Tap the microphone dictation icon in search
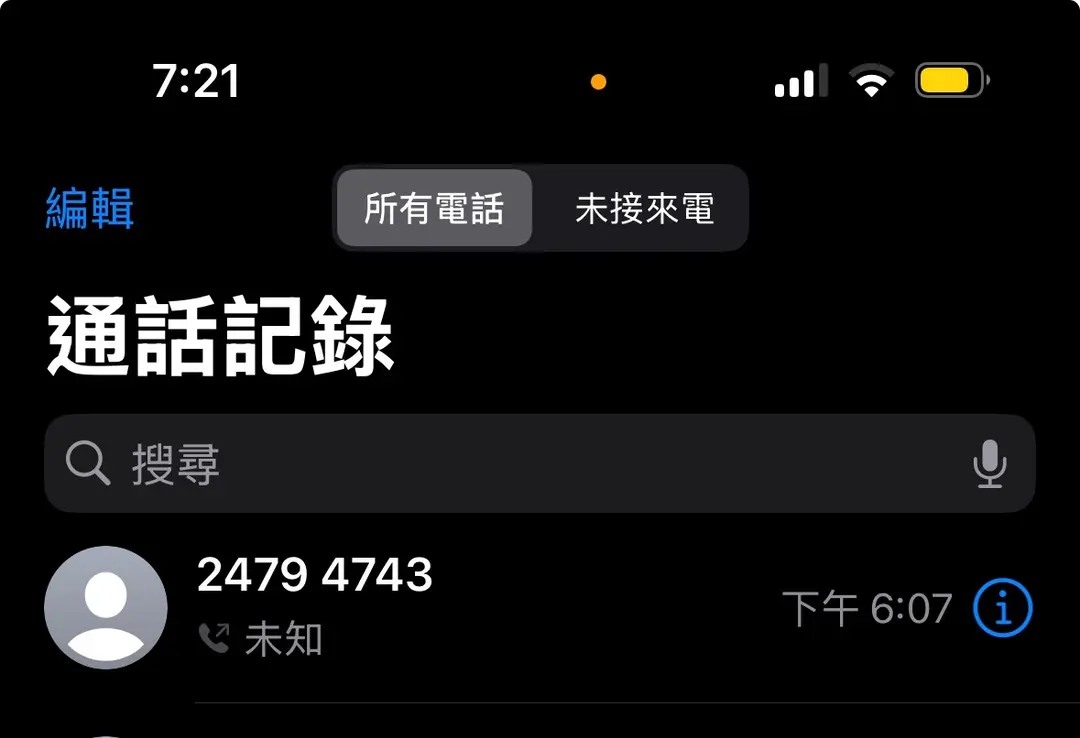 pos(989,465)
